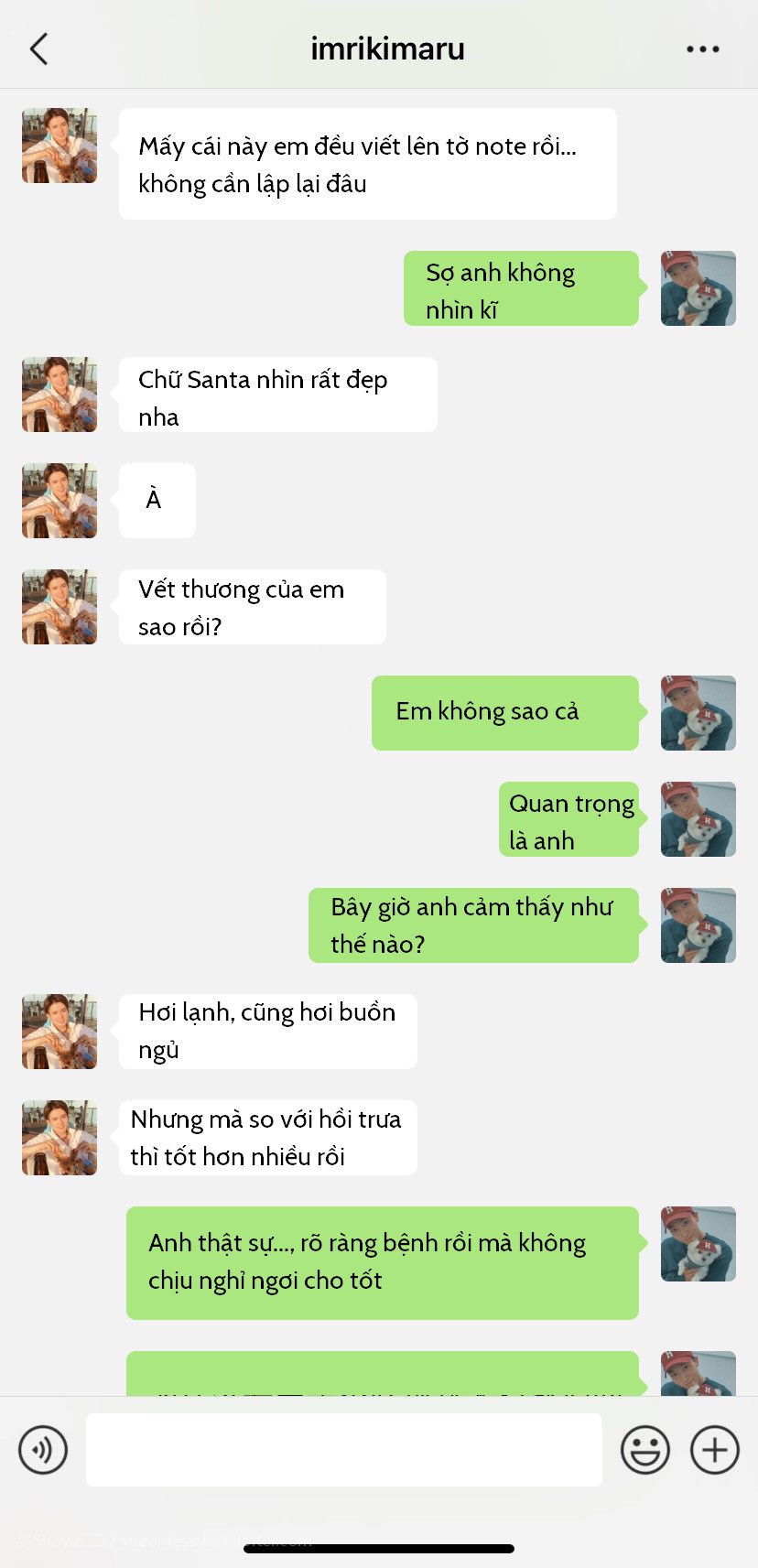
Task: Open sender avatar beside 'Chữ Santa nhìn rất đẹp nha'
Action: coord(60,395)
